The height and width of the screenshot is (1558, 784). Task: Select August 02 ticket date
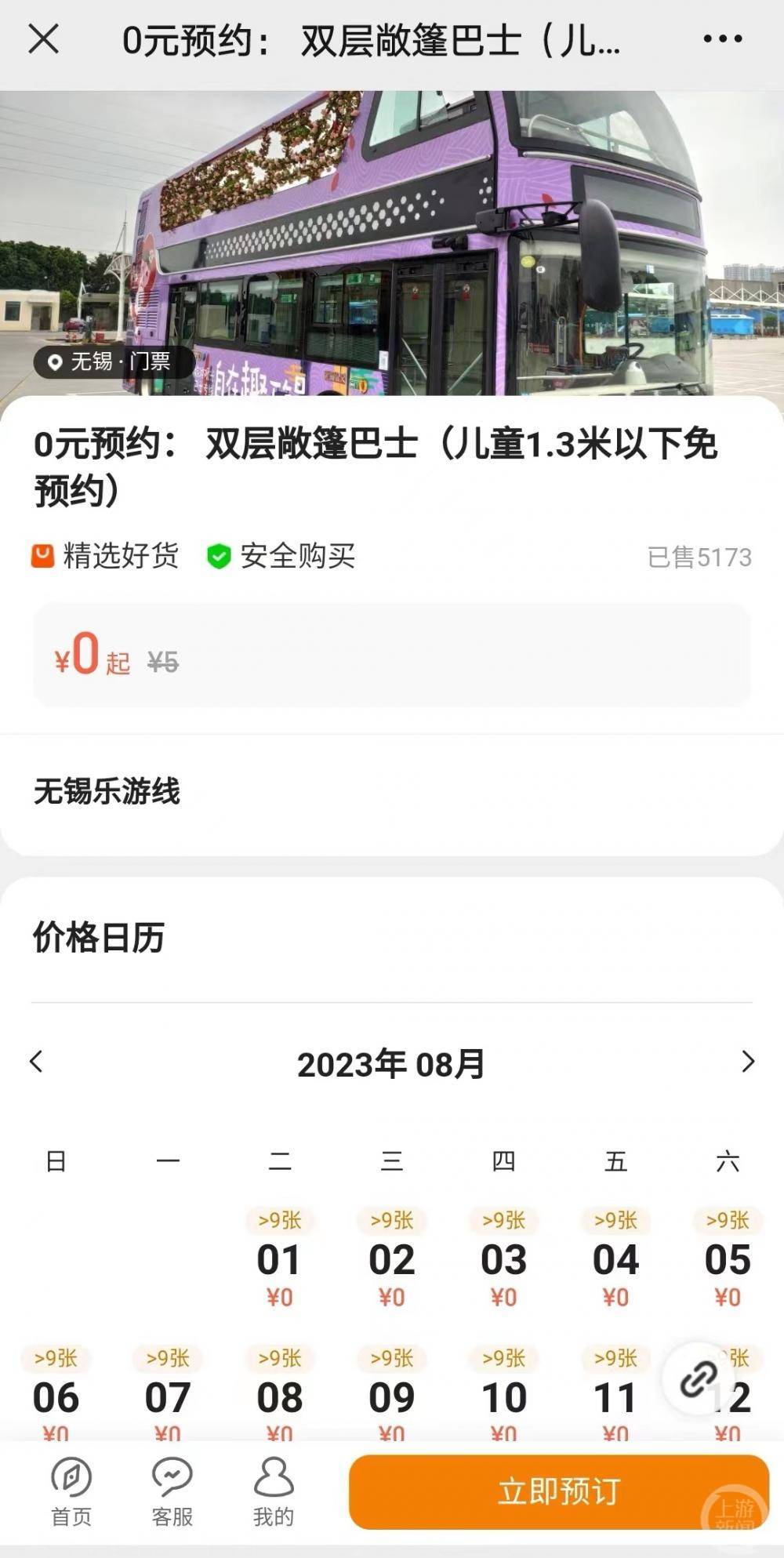pyautogui.click(x=391, y=1259)
